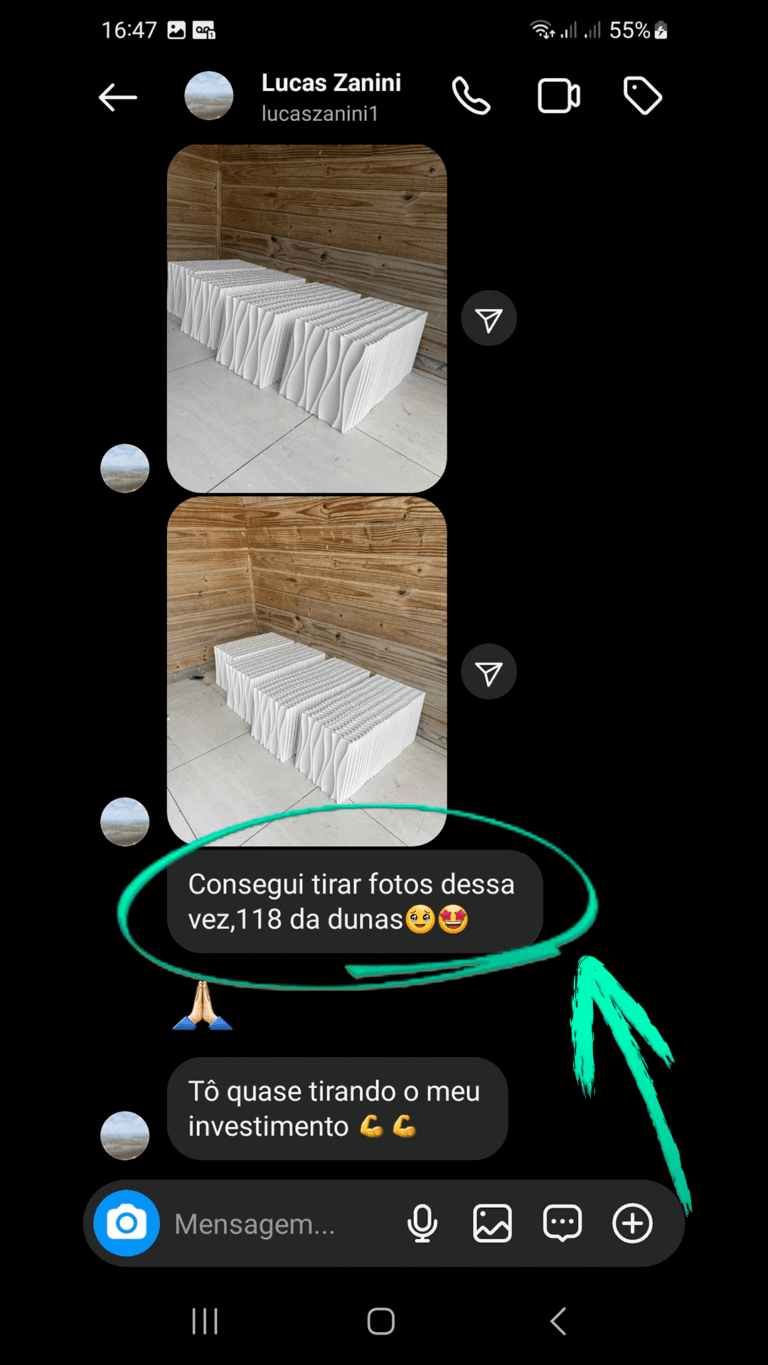Image resolution: width=768 pixels, height=1365 pixels.
Task: Go to the system home screen
Action: 381,1321
